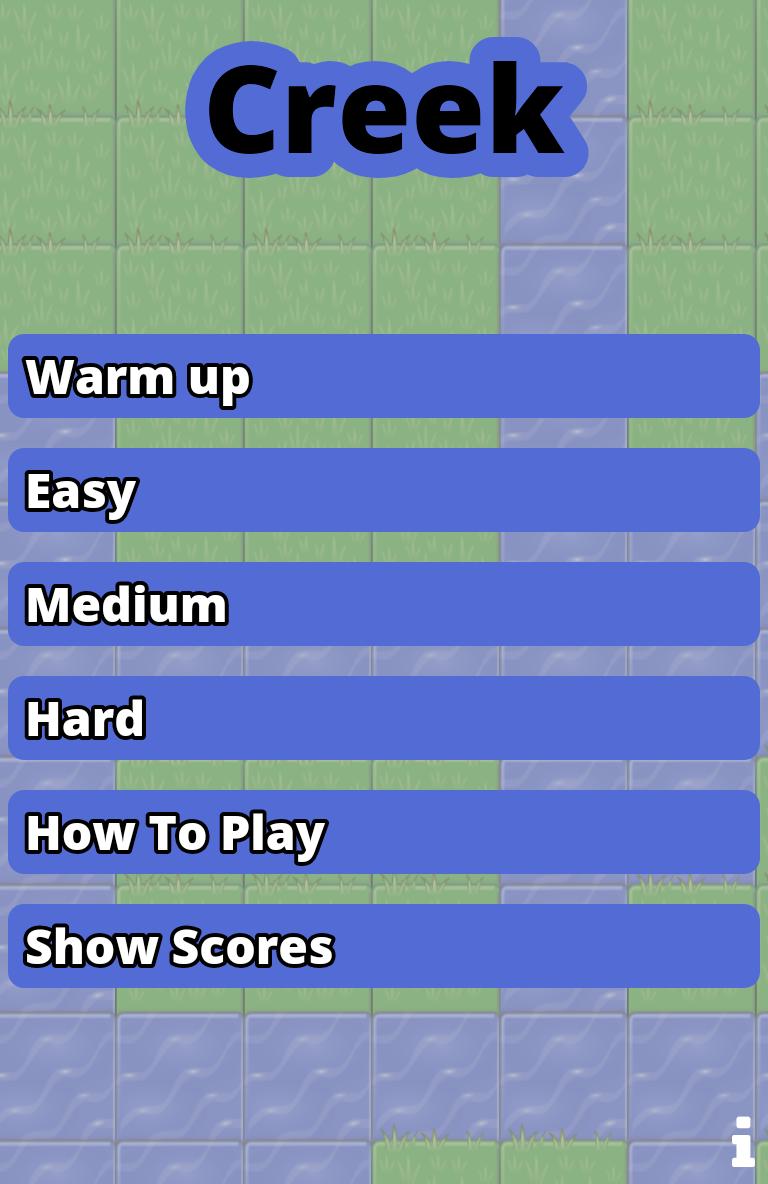Open the Show Scores page
The image size is (768, 1184).
coord(384,946)
